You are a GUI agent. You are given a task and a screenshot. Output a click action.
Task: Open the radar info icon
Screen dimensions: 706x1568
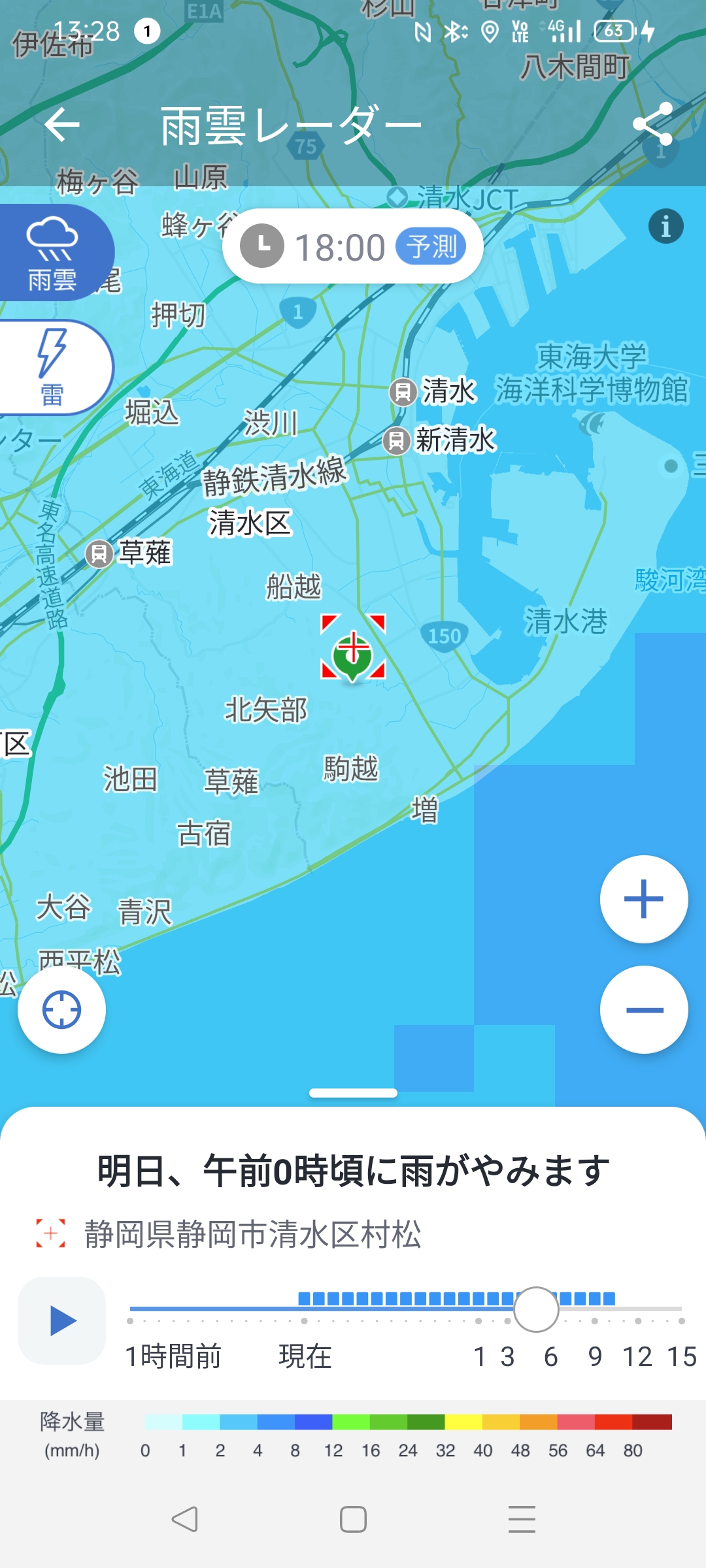coord(665,227)
